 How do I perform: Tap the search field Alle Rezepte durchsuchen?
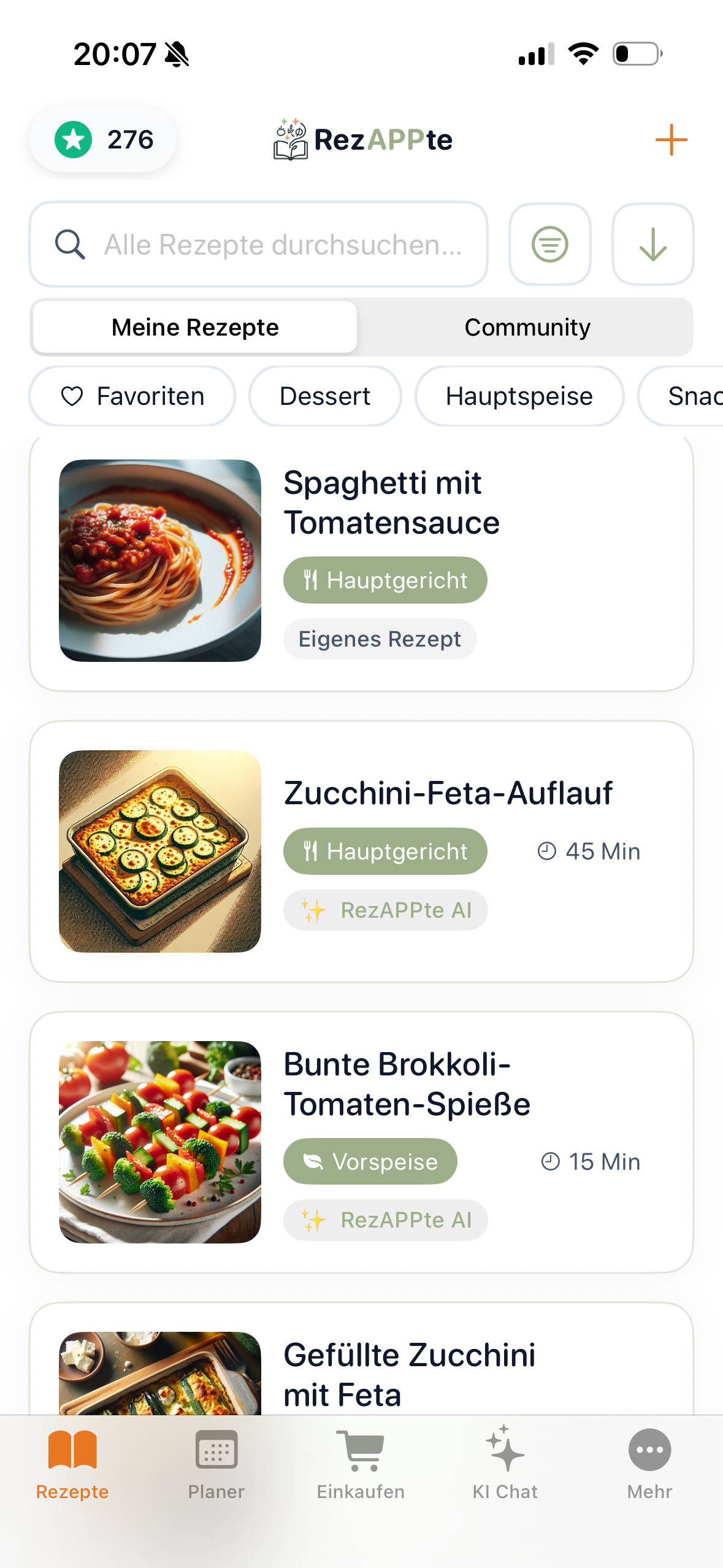click(258, 244)
